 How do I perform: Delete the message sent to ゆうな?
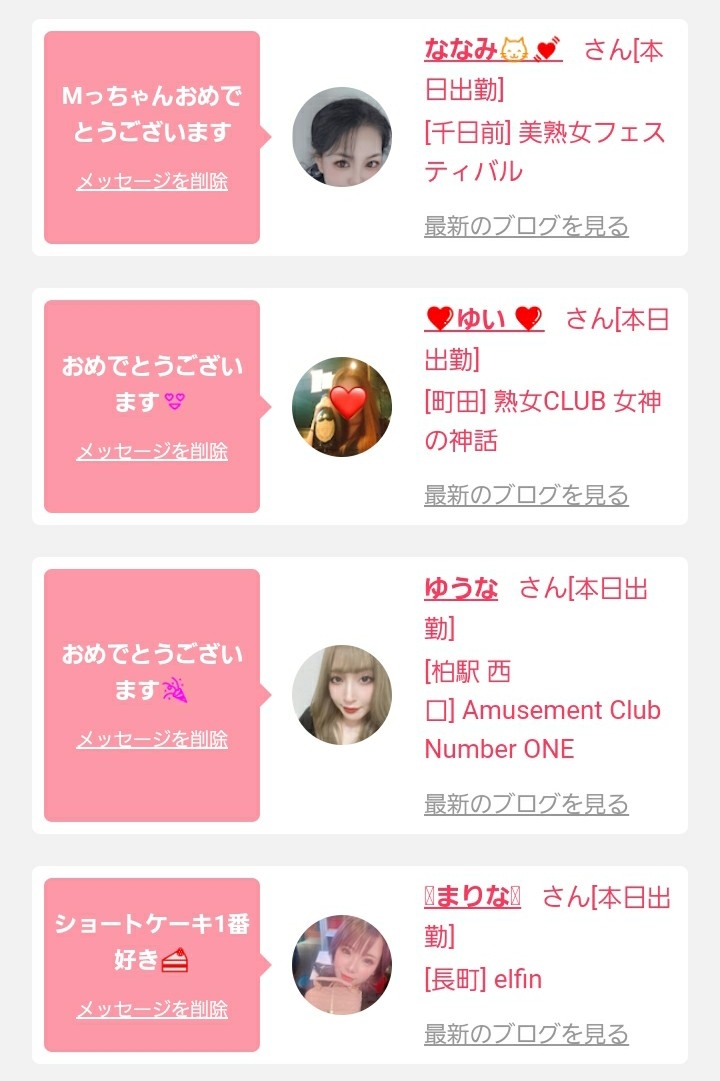[152, 740]
